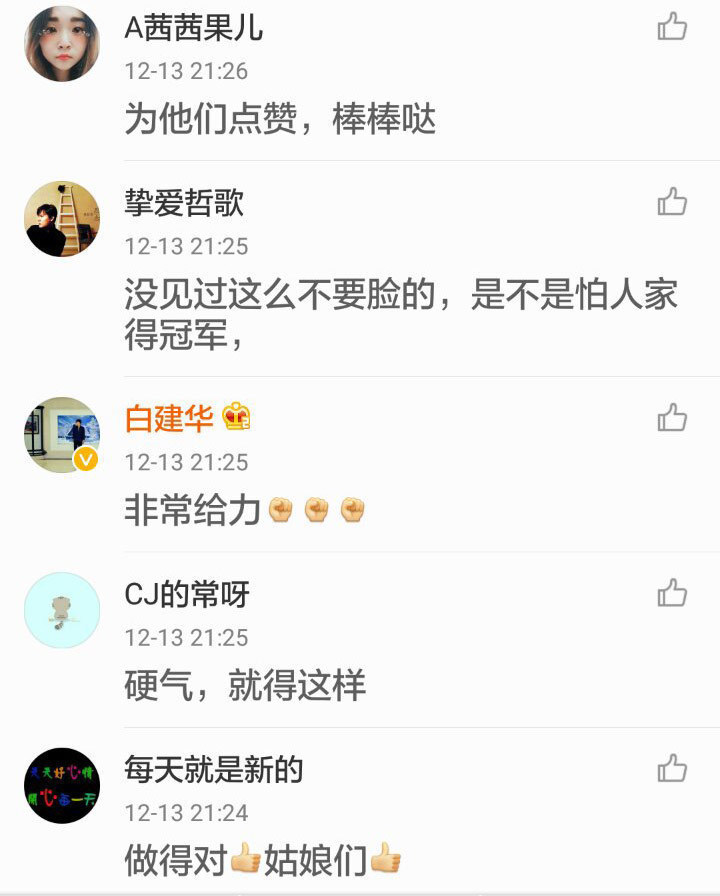Visit the username CJ的常呀
This screenshot has width=720, height=896.
click(x=187, y=594)
